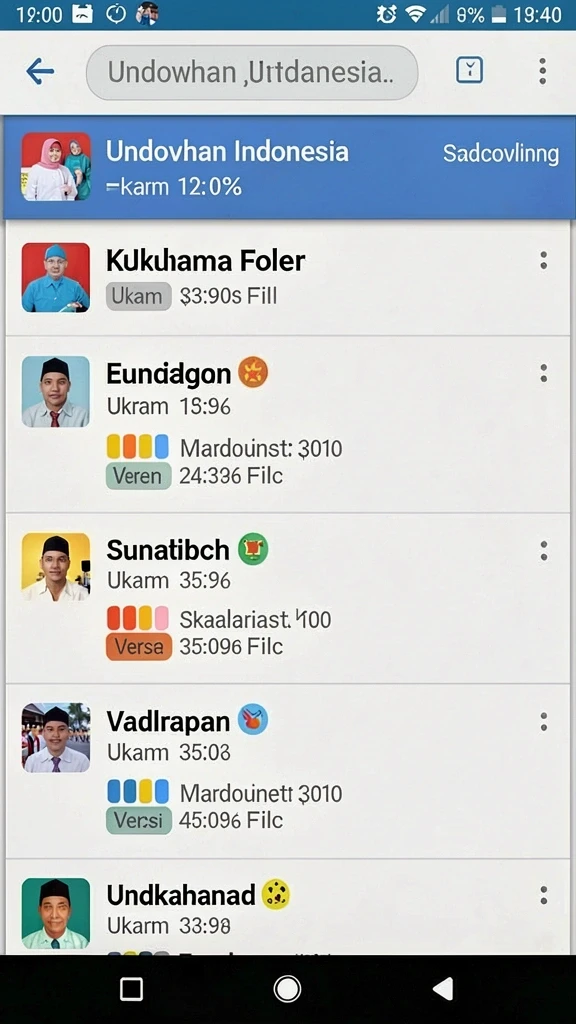
Task: Open the Undkahanad entry
Action: coord(288,907)
